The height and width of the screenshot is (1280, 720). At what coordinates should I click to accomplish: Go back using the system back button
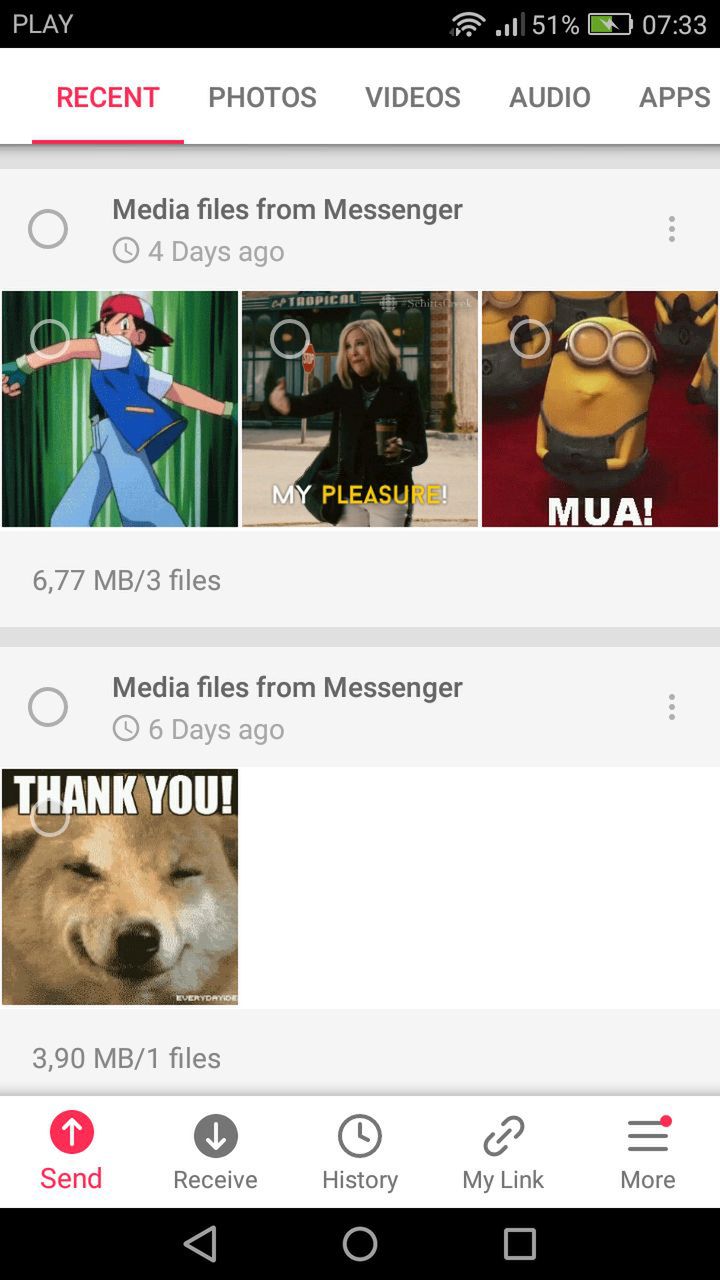(x=200, y=1244)
